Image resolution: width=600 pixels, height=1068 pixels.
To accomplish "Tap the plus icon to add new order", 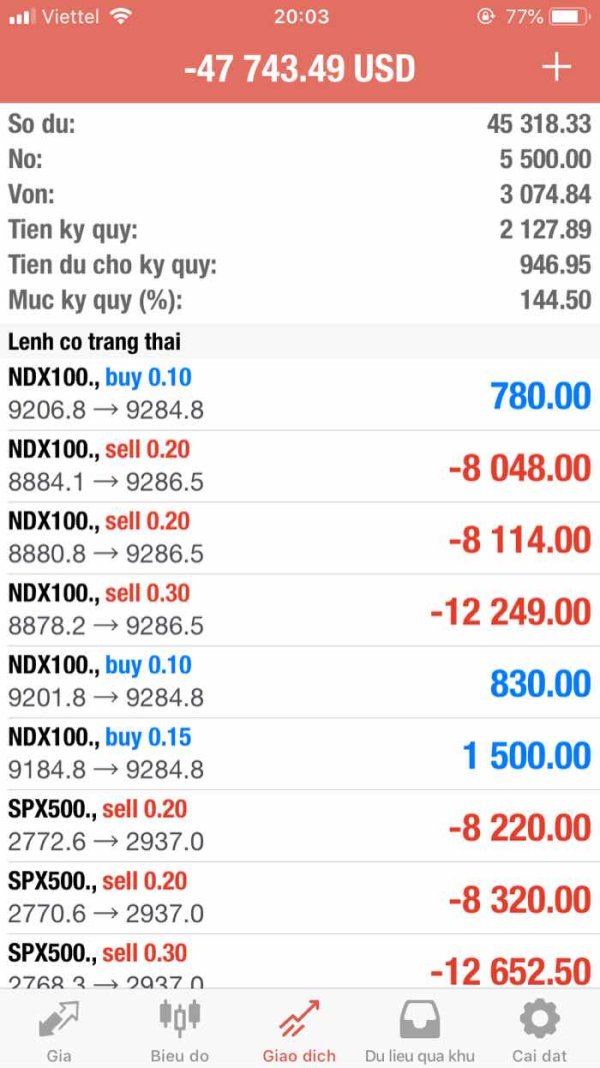I will (556, 67).
